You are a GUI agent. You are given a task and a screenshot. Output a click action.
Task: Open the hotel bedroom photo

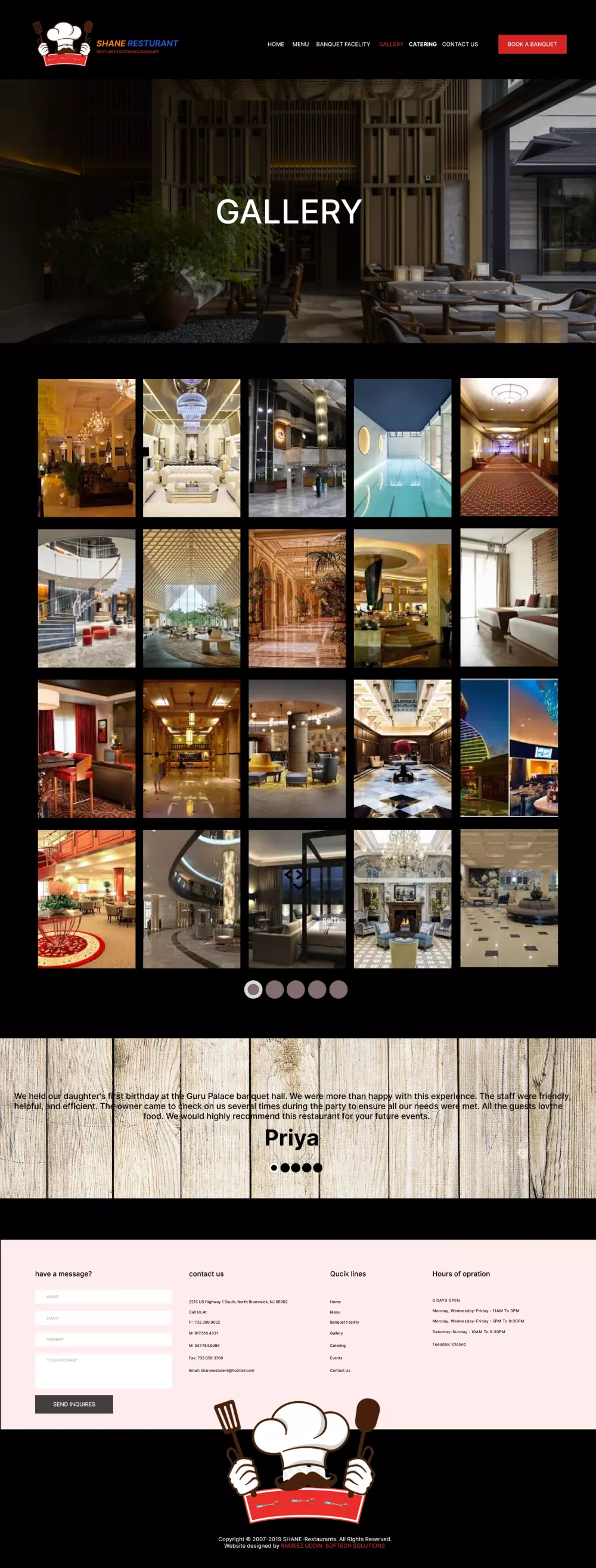[508, 597]
